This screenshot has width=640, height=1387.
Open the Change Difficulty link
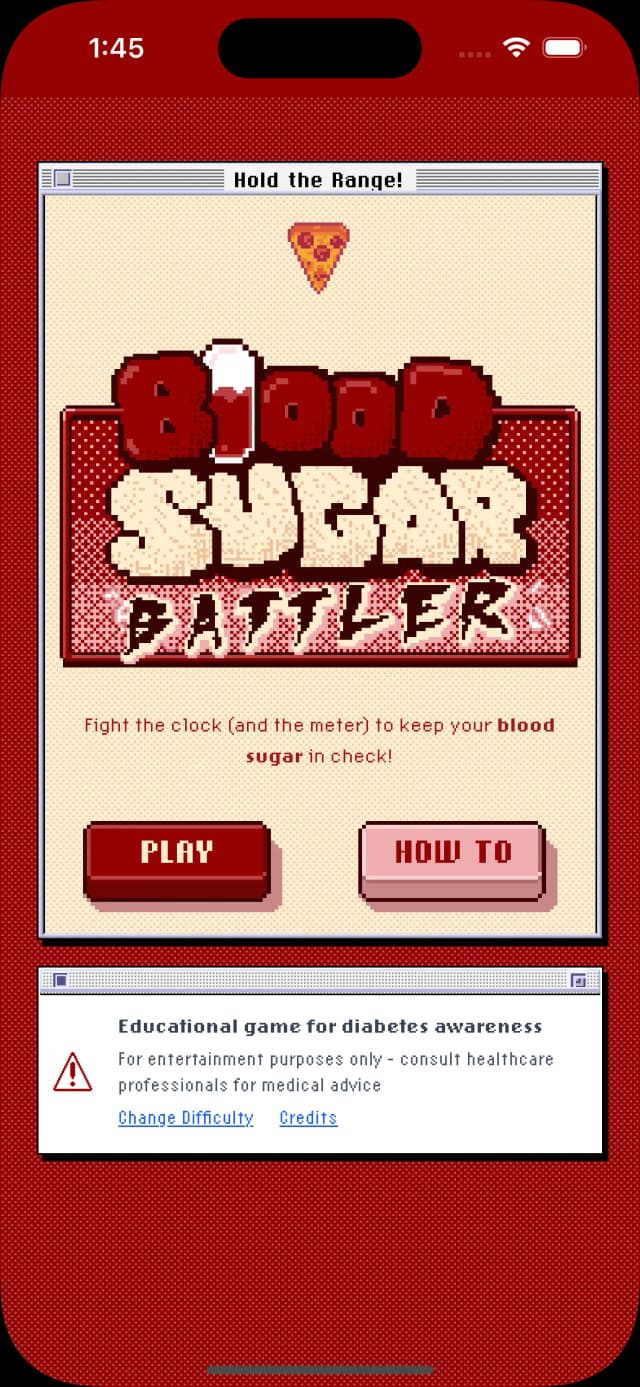[186, 1118]
